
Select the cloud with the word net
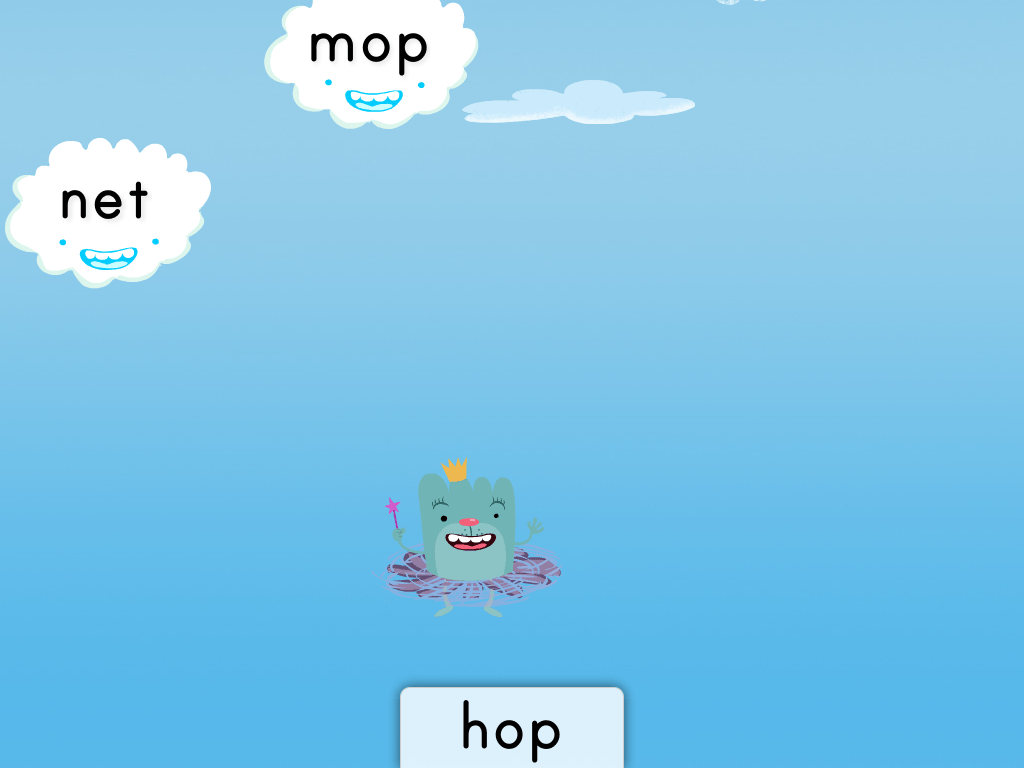click(x=107, y=212)
